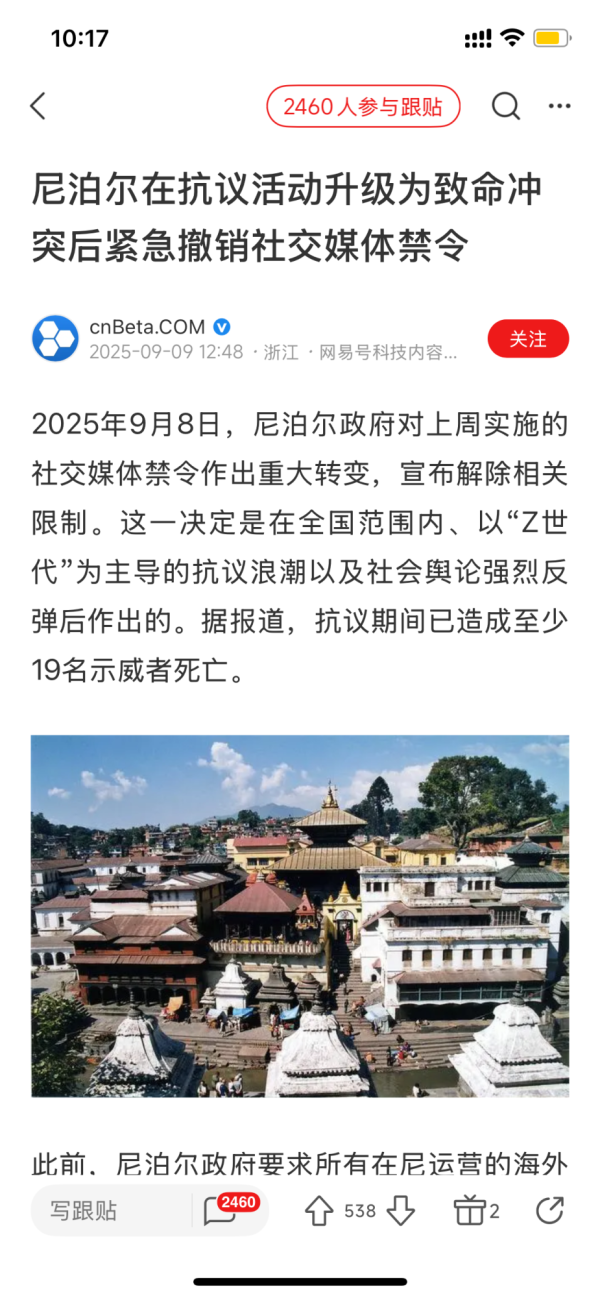The image size is (600, 1298).
Task: Open the cnBeta.COM author avatar
Action: point(55,338)
